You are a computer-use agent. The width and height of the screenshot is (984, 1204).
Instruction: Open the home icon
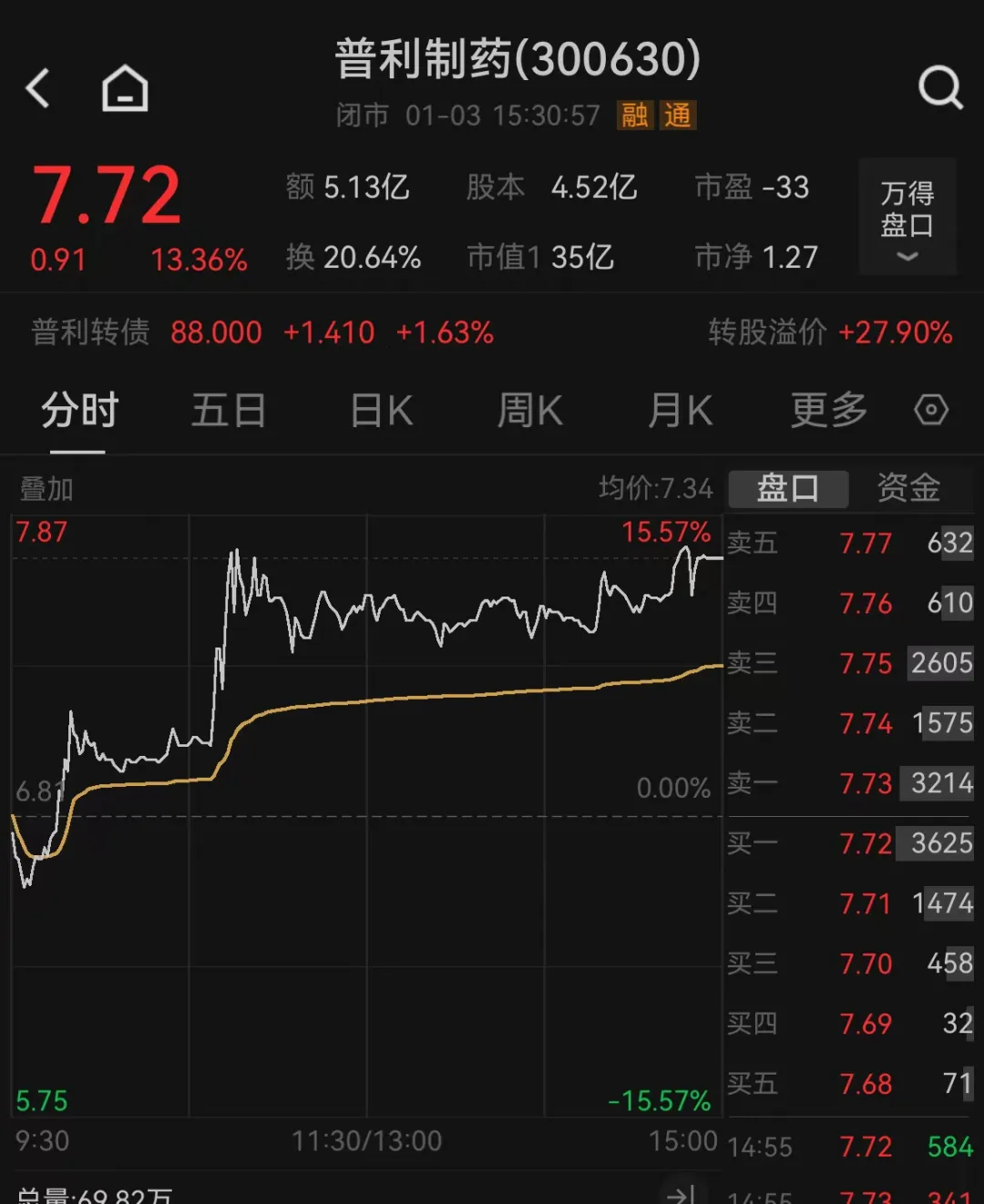(125, 88)
